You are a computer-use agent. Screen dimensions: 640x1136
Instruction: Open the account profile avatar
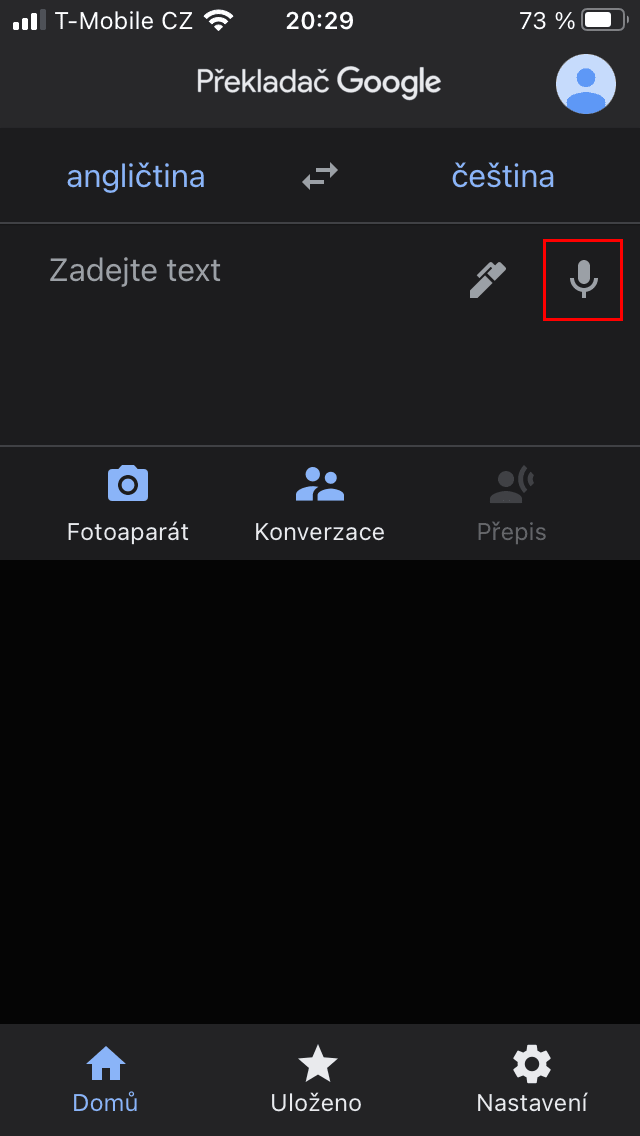(x=586, y=83)
